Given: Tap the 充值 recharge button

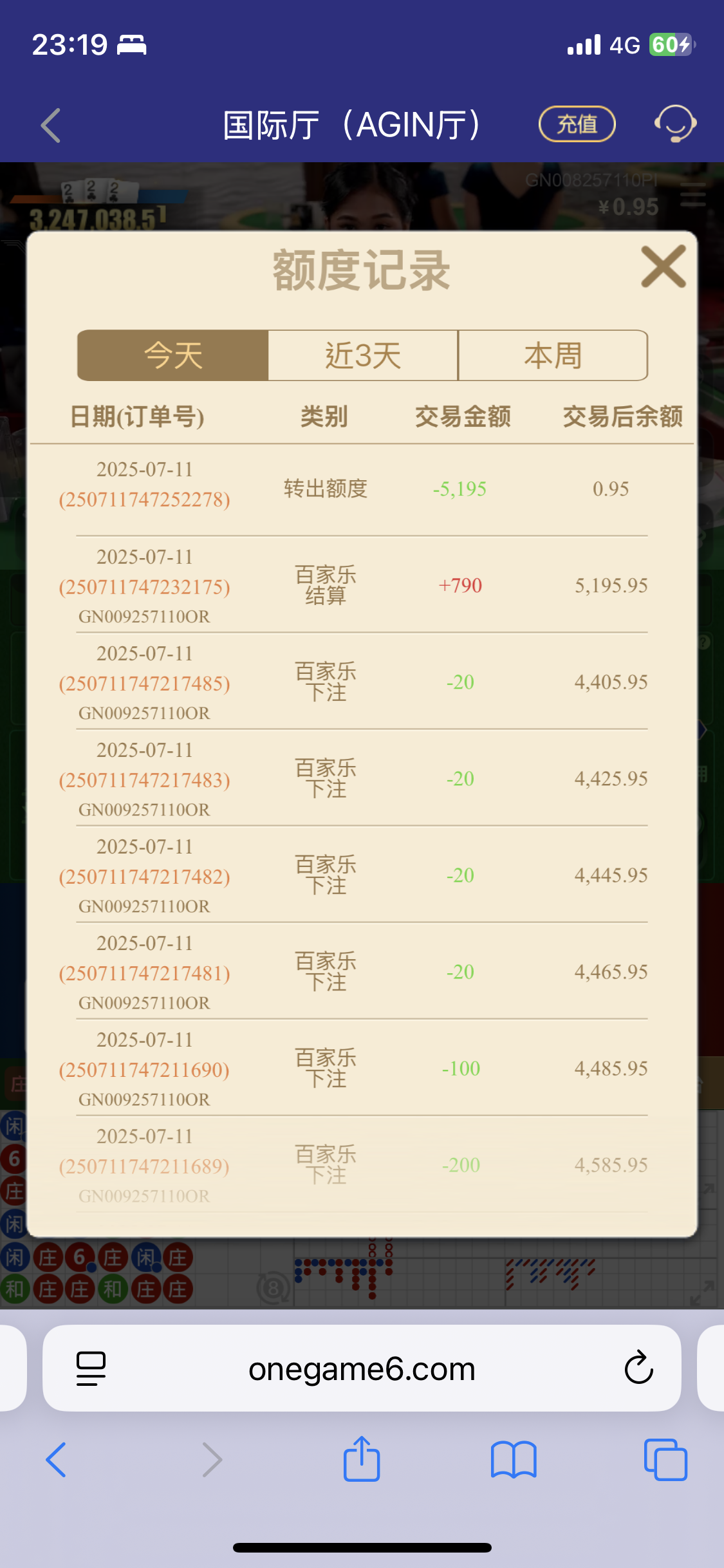Looking at the screenshot, I should click(577, 124).
